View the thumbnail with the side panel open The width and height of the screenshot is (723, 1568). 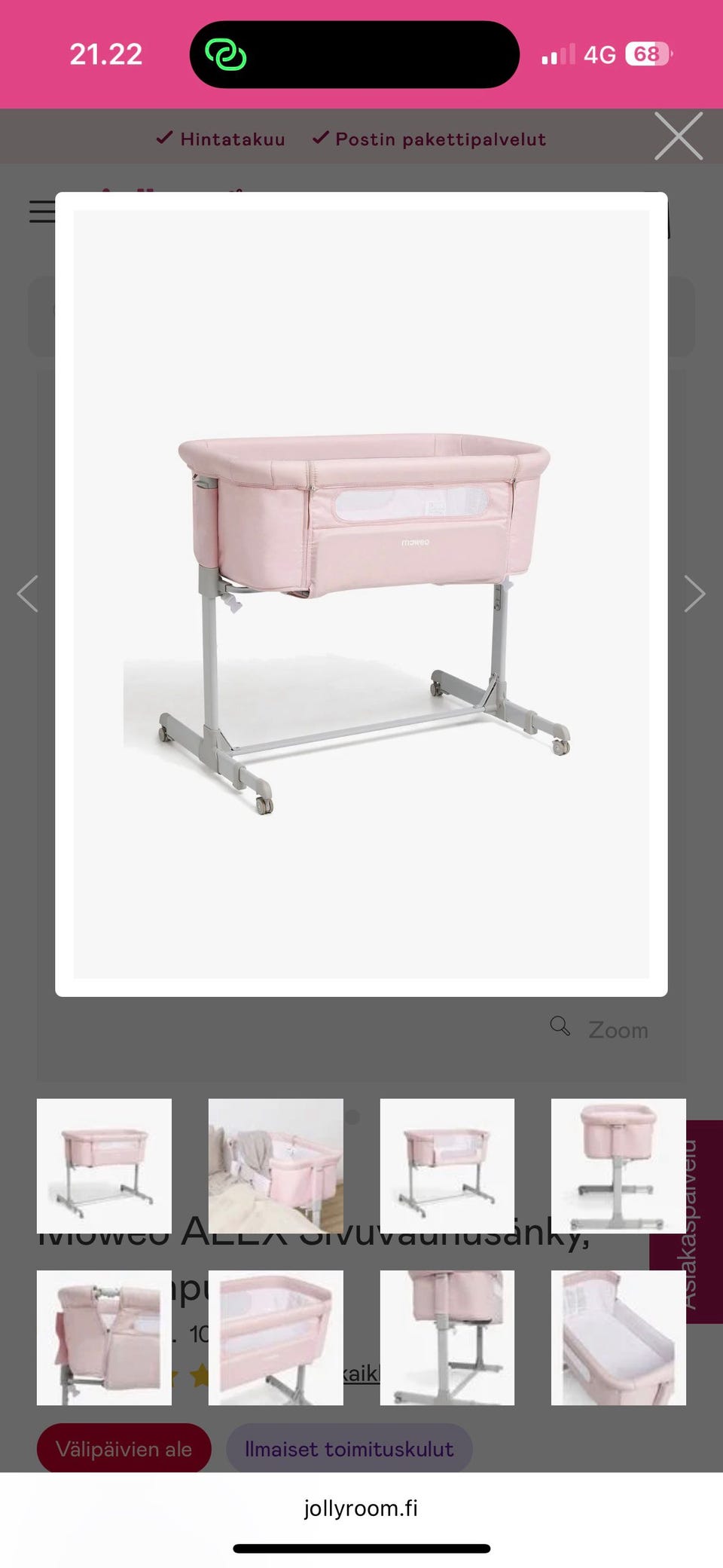coord(447,1166)
